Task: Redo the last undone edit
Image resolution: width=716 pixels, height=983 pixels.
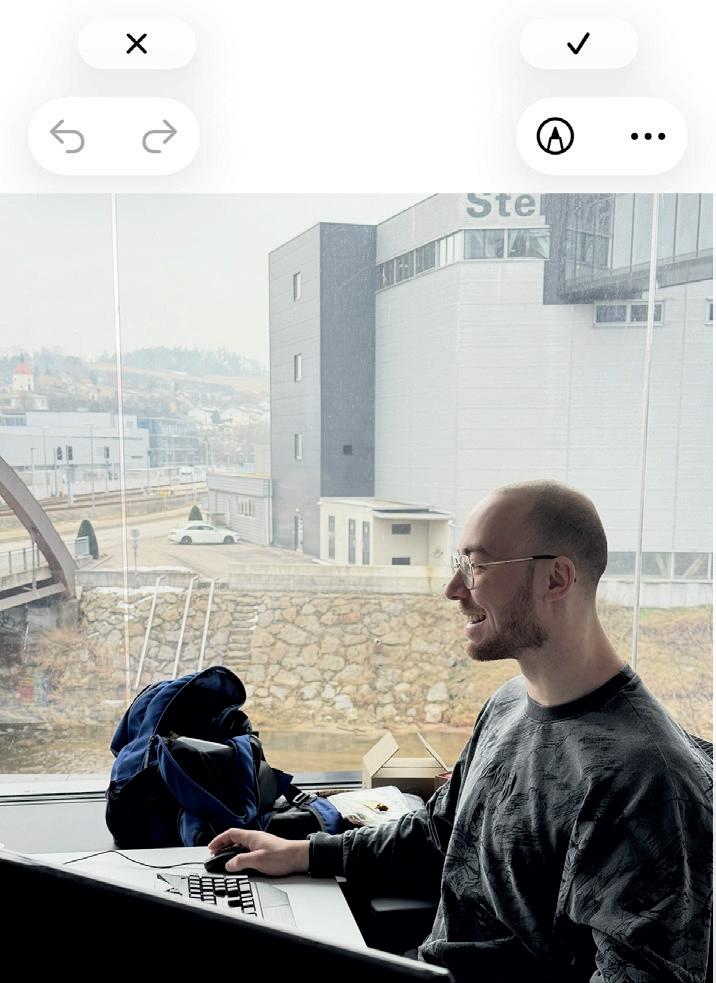Action: pos(159,136)
